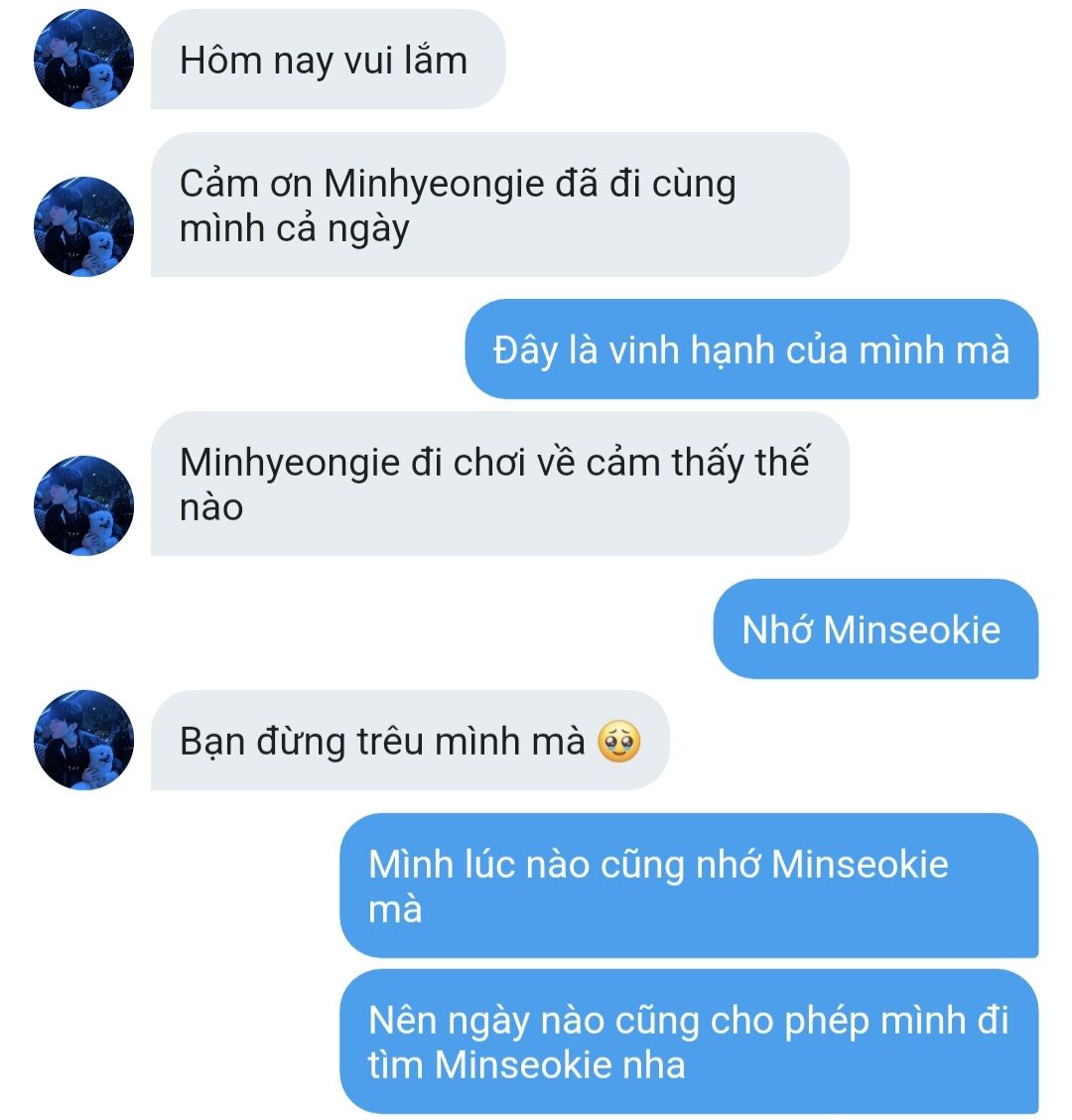This screenshot has width=1072, height=1120.
Task: Select the avatar beside "Bạn đừng trêu mình mà"
Action: tap(83, 740)
